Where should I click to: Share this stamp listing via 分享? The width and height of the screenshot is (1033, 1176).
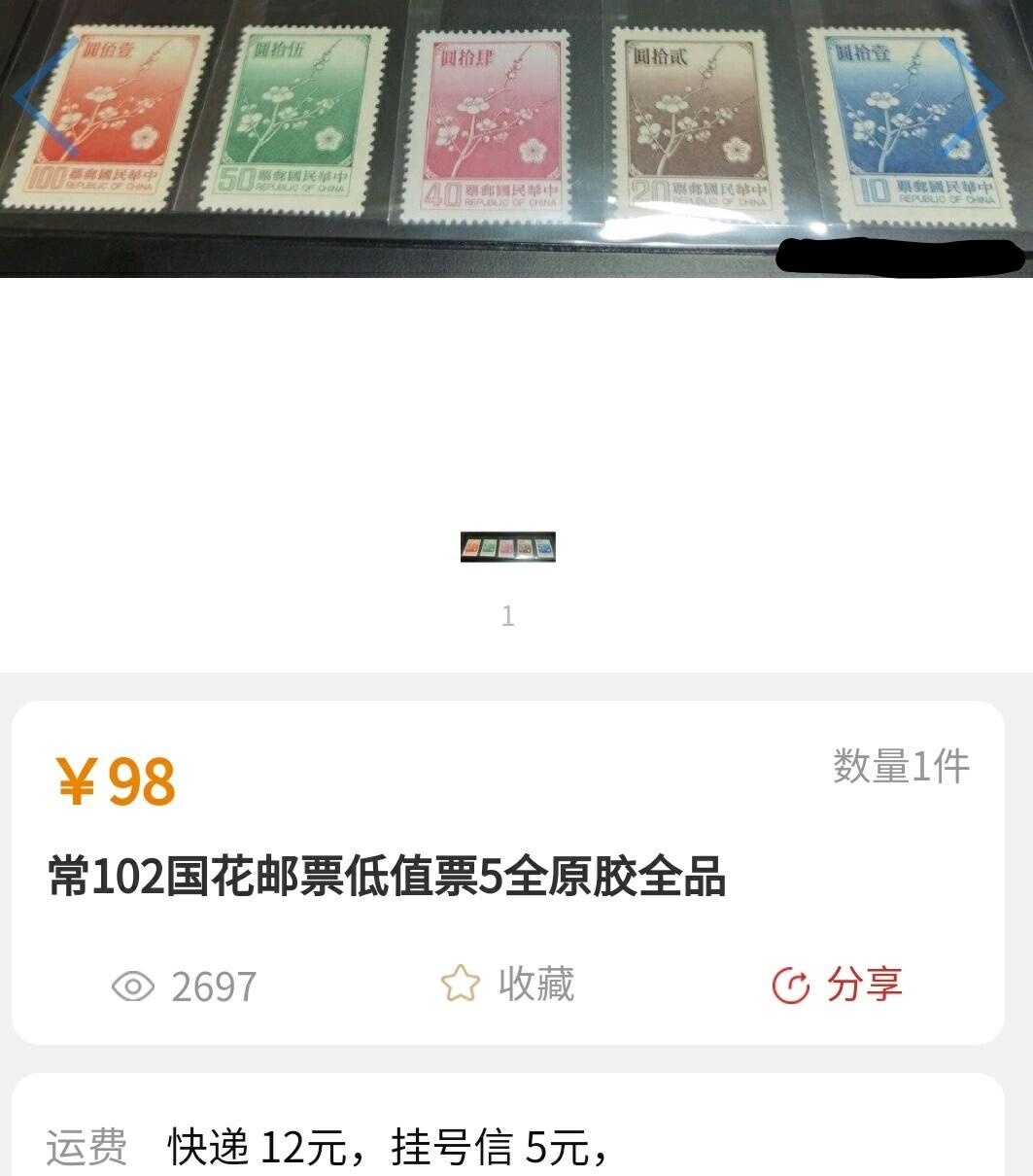pyautogui.click(x=838, y=985)
